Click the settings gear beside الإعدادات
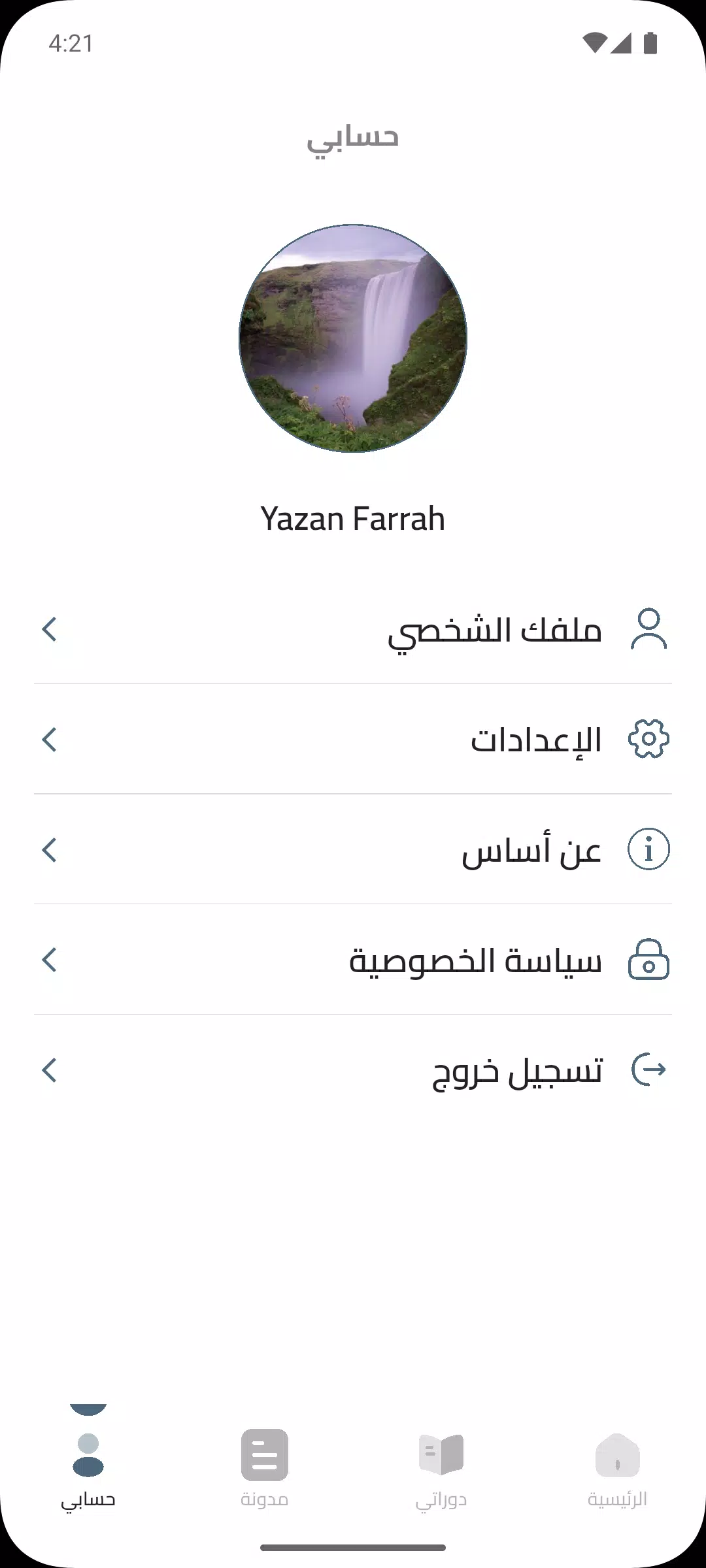Viewport: 706px width, 1568px height. [x=649, y=740]
